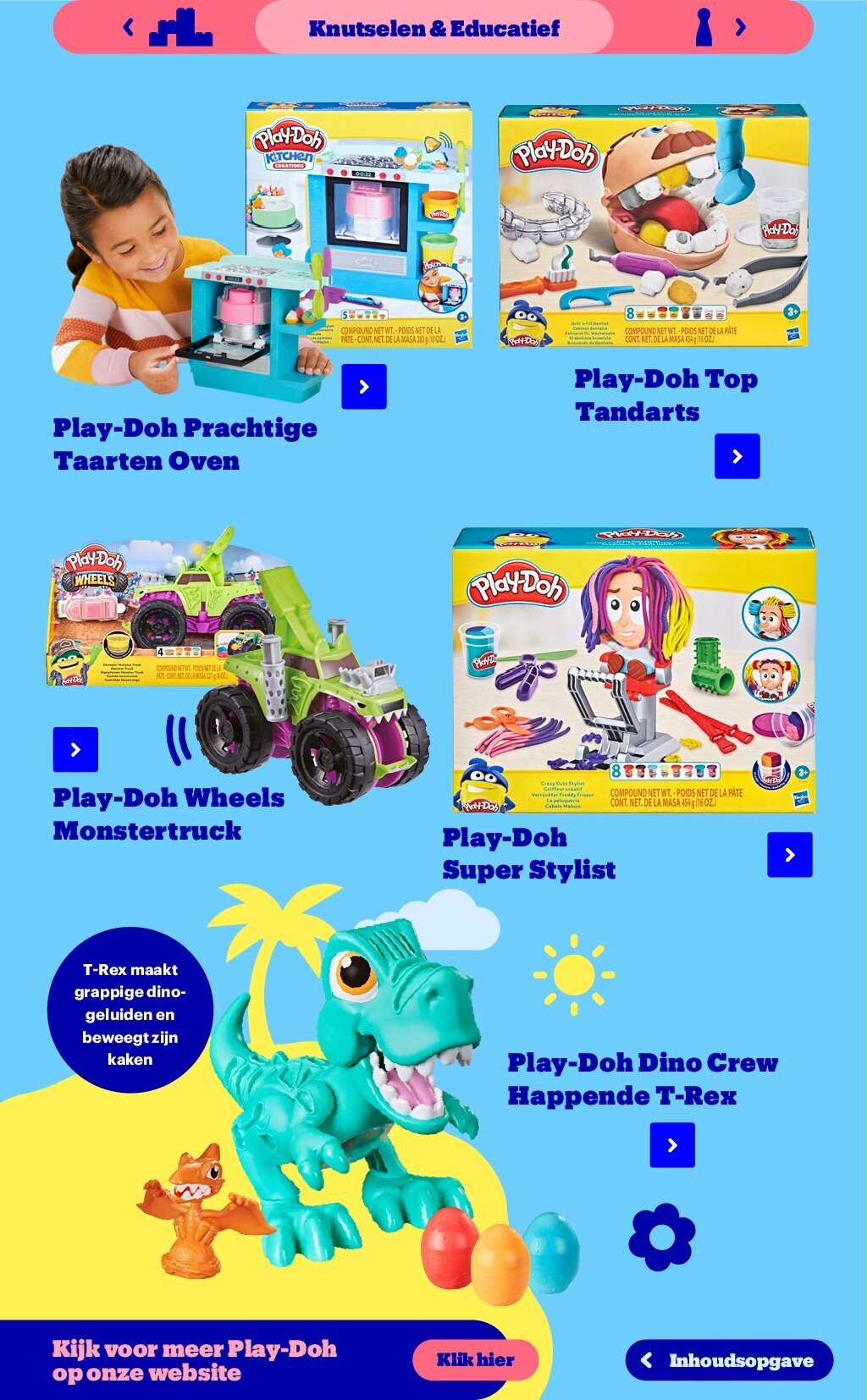This screenshot has height=1400, width=867.
Task: Open Play-Doh Dino Crew Happende T-Rex arrow
Action: tap(672, 1145)
